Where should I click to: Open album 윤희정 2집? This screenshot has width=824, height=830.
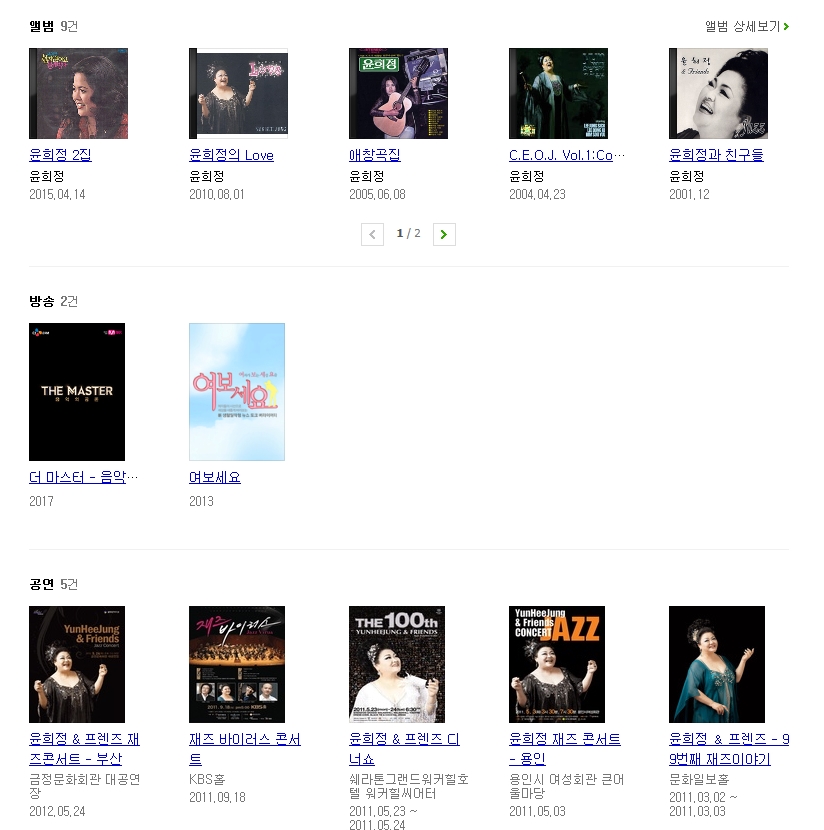pos(61,155)
